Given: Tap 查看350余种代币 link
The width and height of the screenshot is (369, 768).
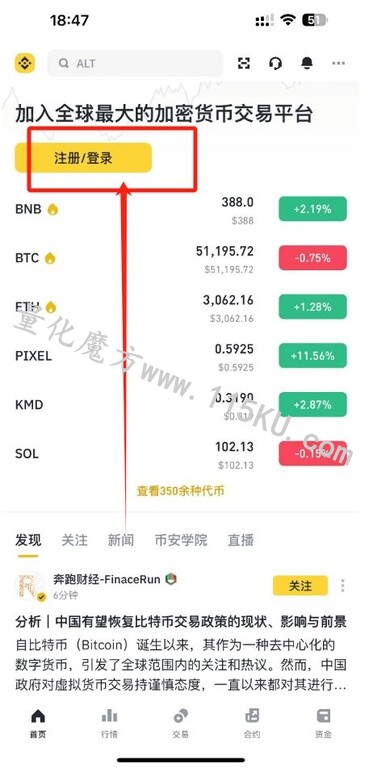Looking at the screenshot, I should (181, 491).
